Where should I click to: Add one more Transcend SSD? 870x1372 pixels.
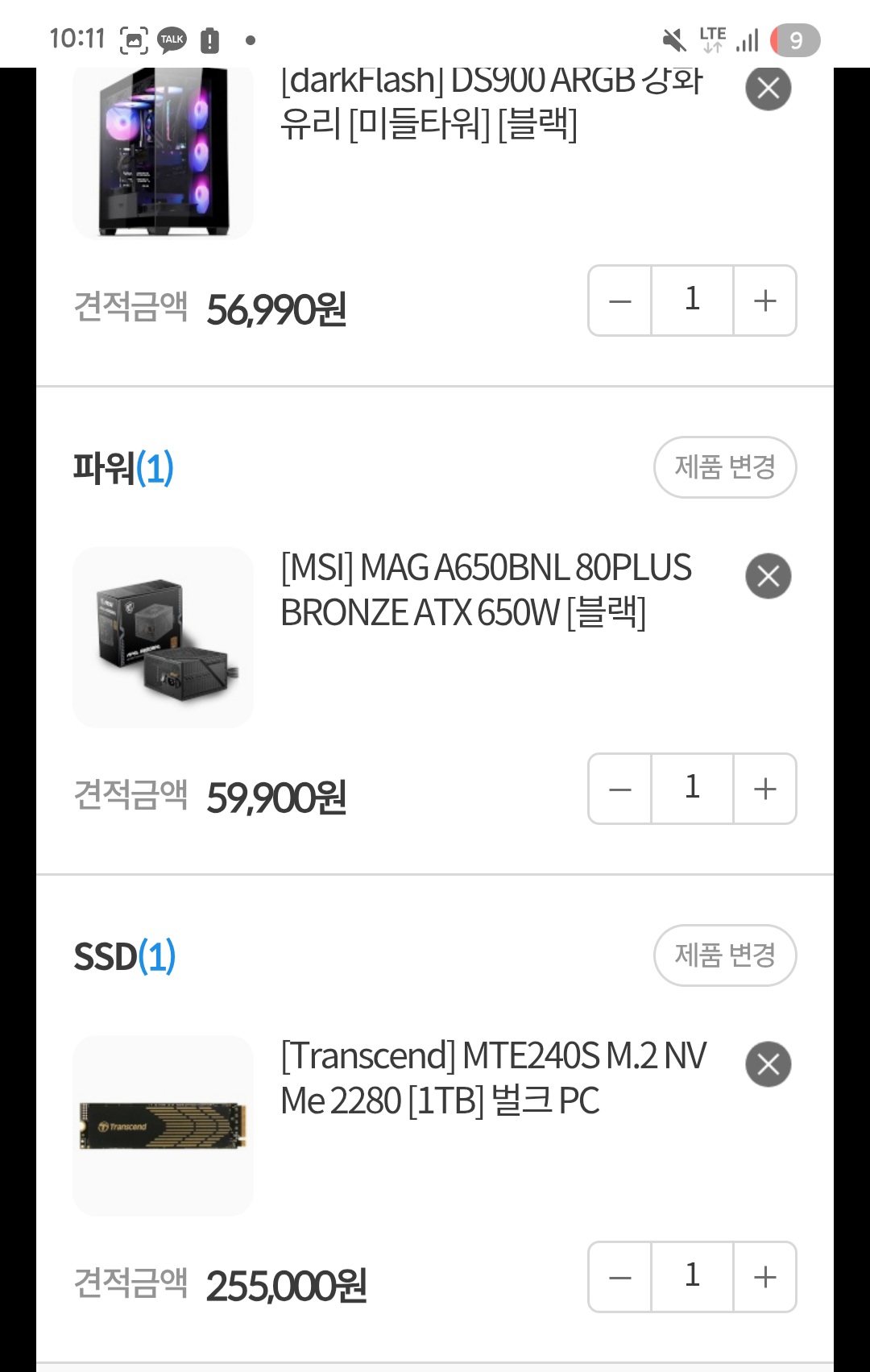click(x=764, y=1278)
